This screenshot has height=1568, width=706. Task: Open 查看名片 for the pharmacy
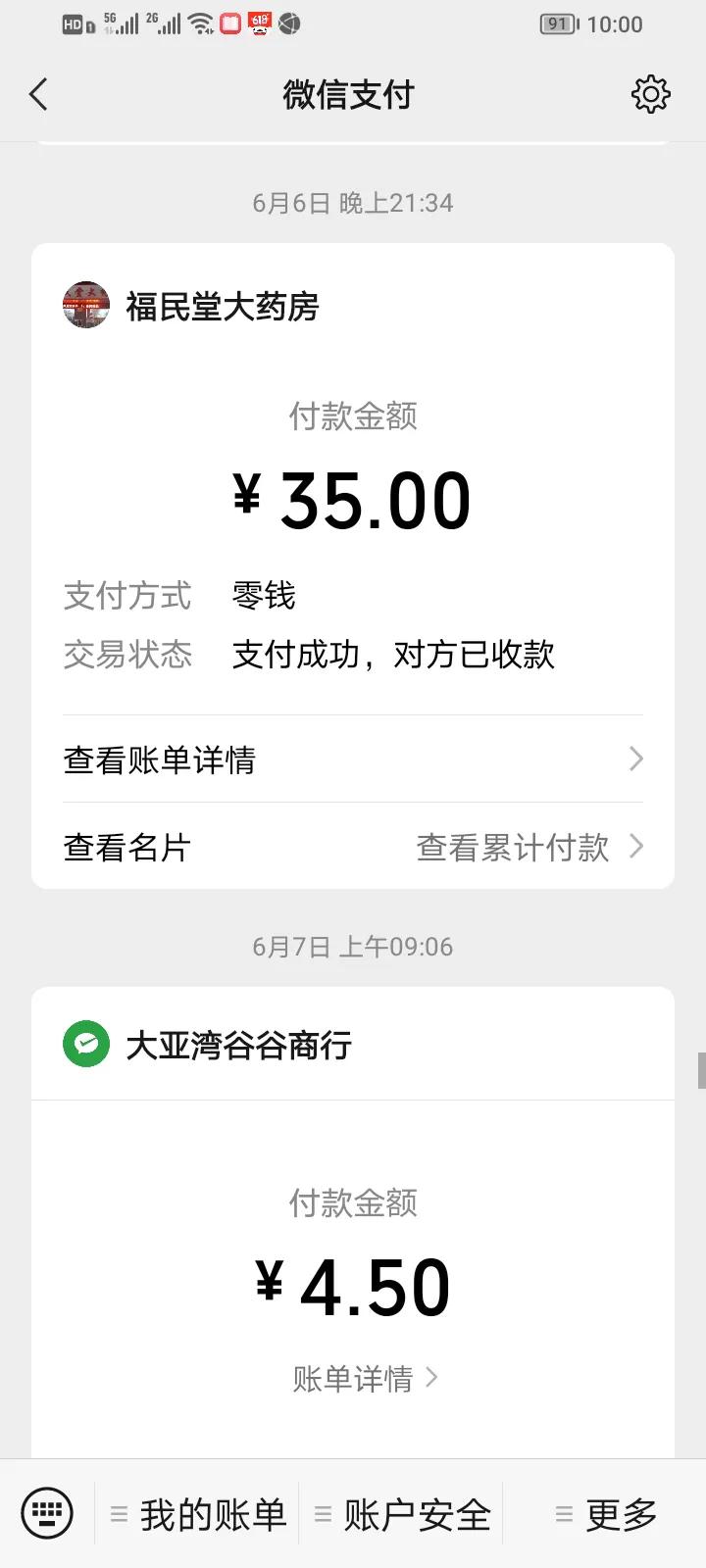[x=126, y=846]
